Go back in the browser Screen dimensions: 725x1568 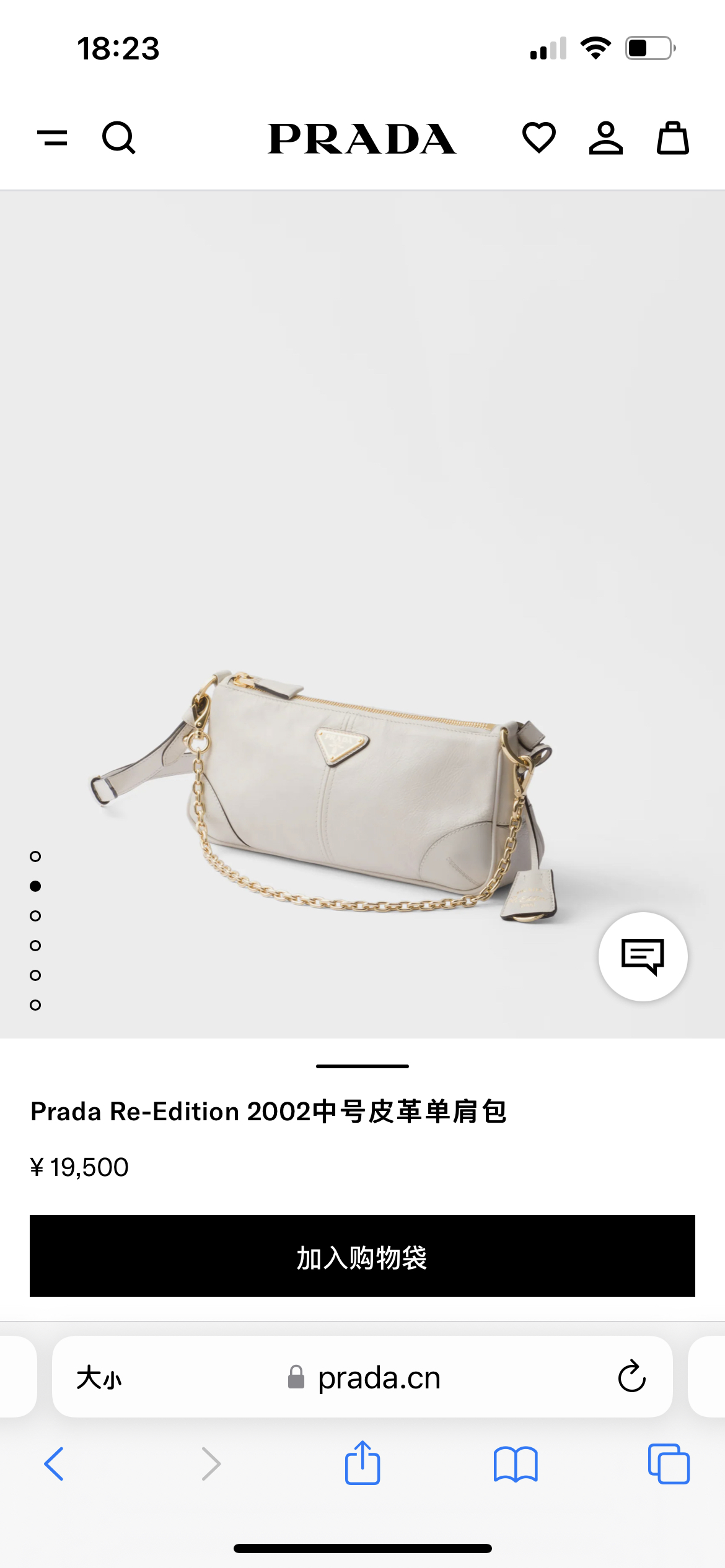pyautogui.click(x=54, y=1464)
